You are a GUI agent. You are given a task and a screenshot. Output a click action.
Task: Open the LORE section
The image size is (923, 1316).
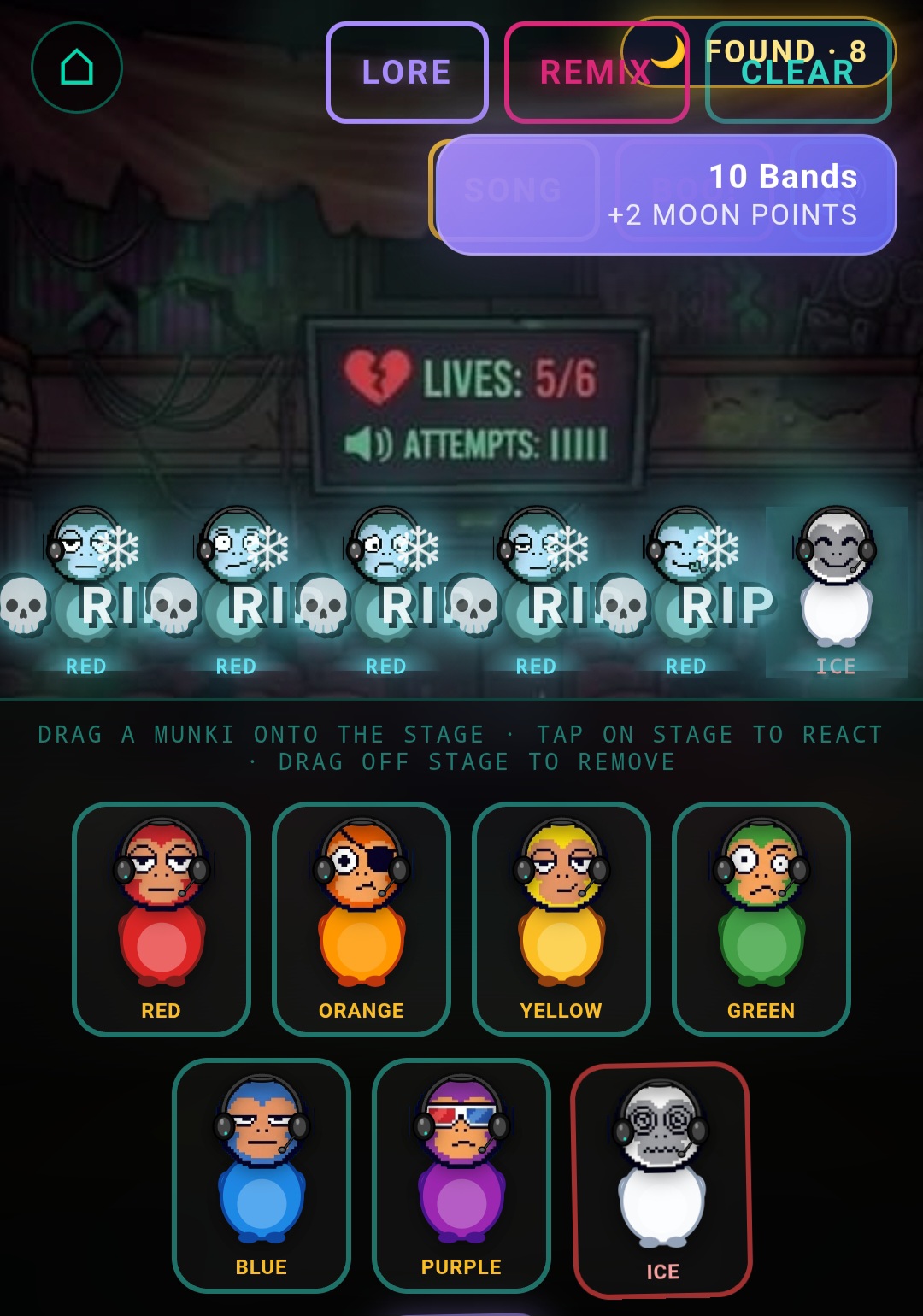click(x=407, y=73)
